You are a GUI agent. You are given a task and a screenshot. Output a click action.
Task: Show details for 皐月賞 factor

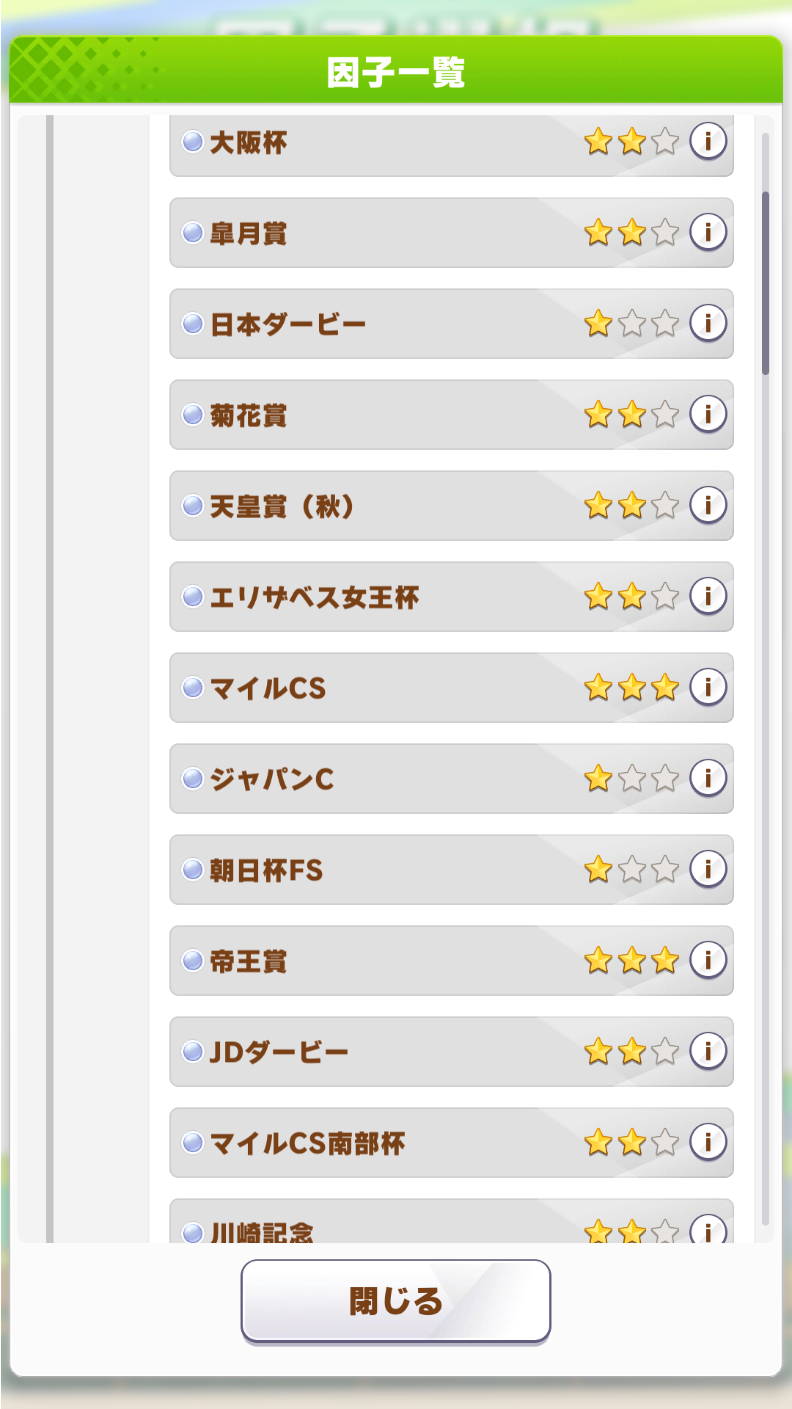[x=708, y=232]
